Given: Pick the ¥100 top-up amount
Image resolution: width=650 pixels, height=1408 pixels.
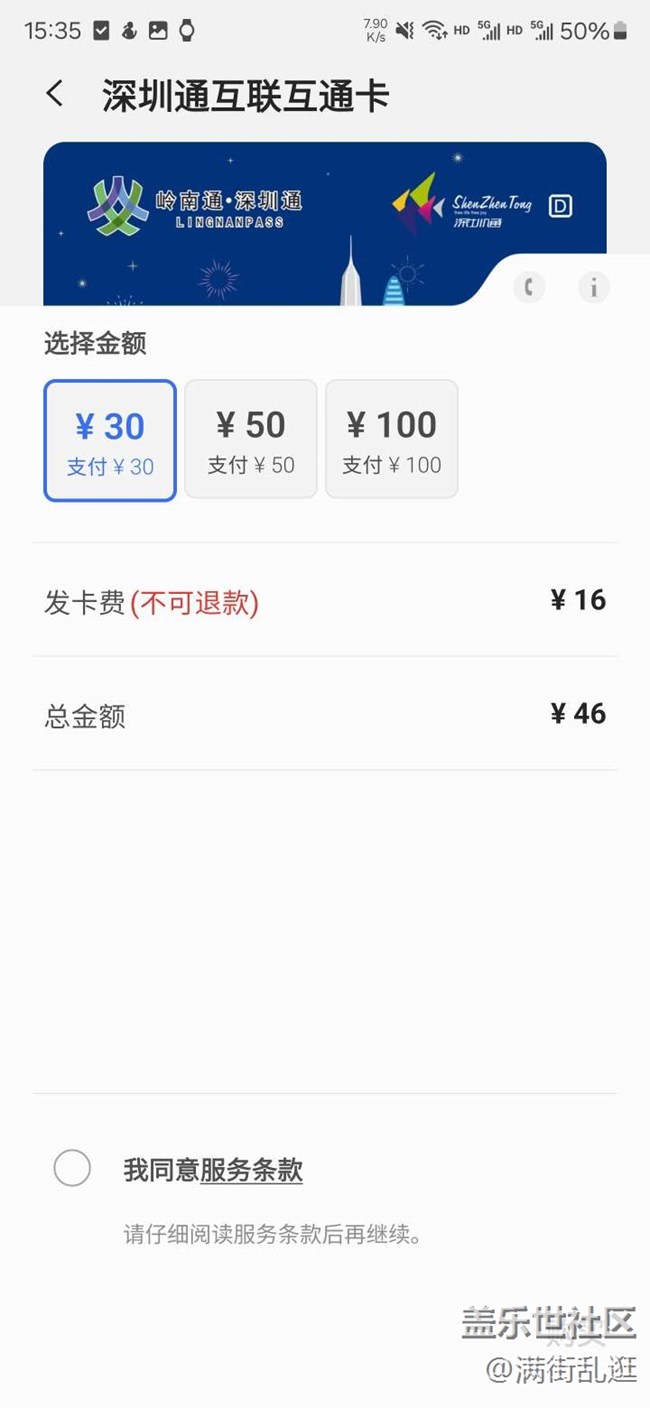Looking at the screenshot, I should (x=392, y=439).
